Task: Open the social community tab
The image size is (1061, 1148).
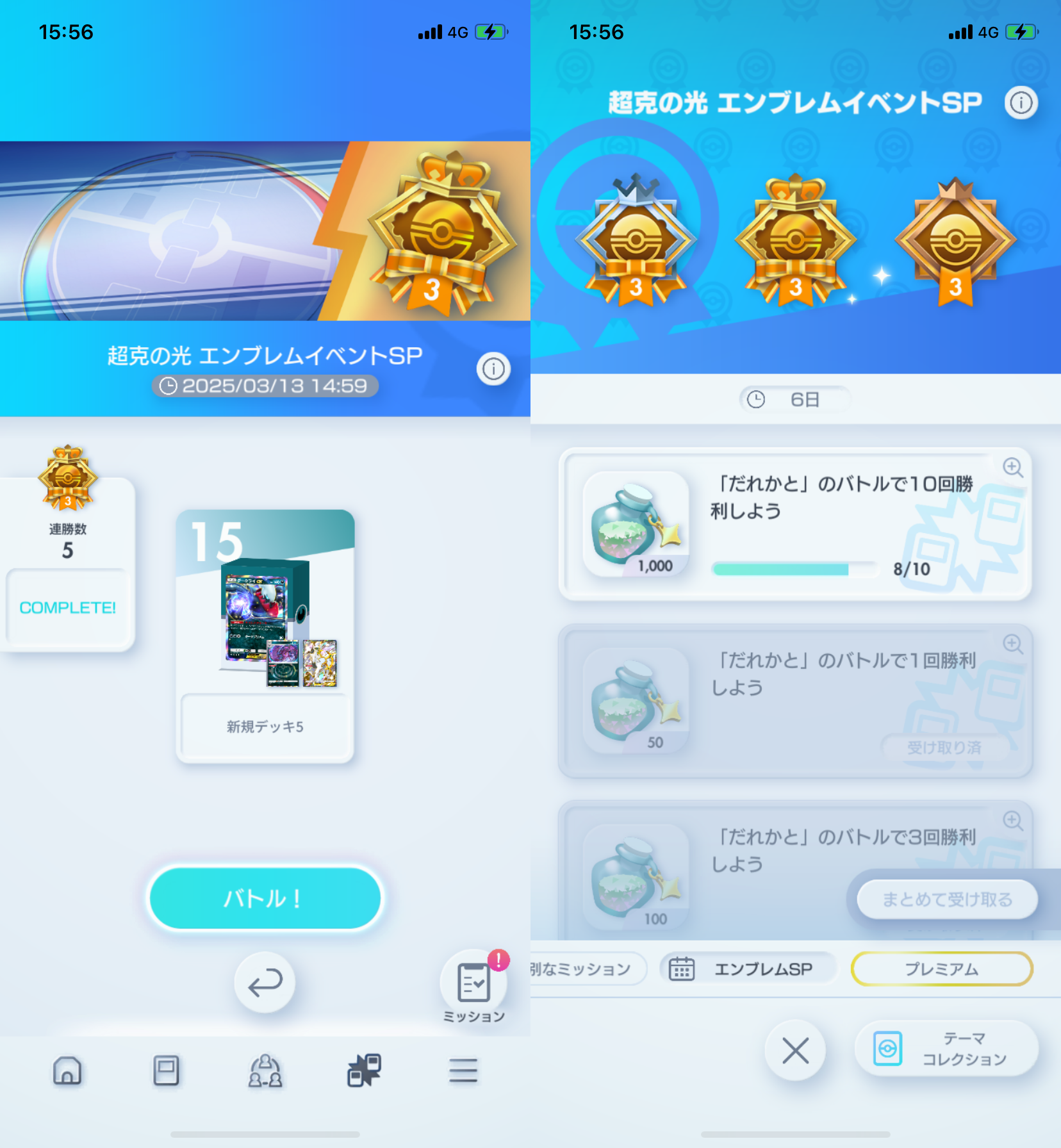Action: (265, 1070)
